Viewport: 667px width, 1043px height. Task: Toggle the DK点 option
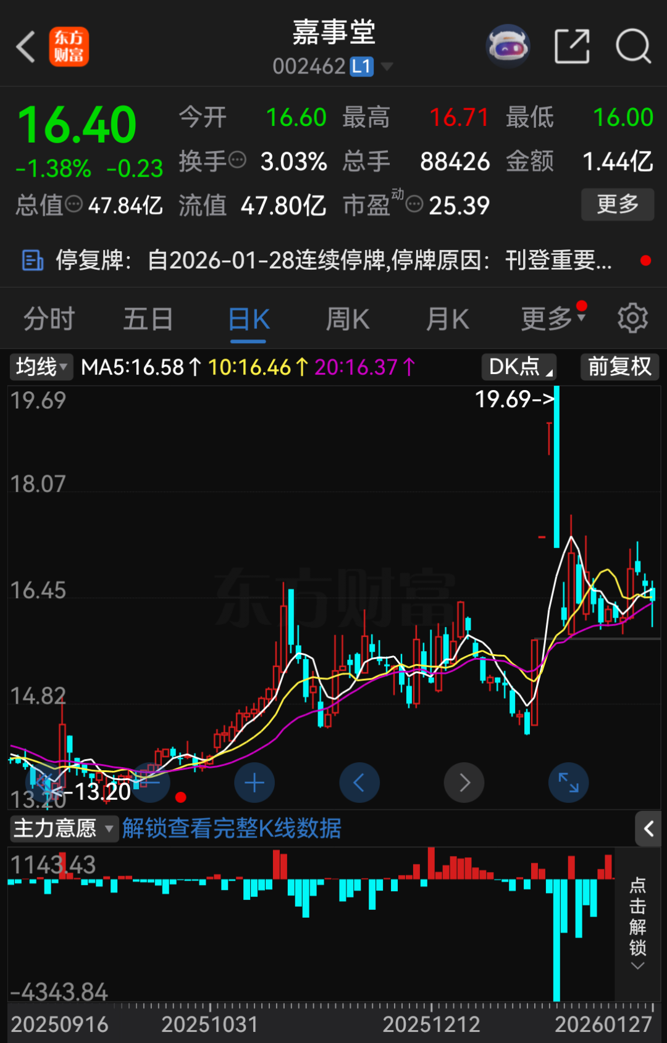518,367
